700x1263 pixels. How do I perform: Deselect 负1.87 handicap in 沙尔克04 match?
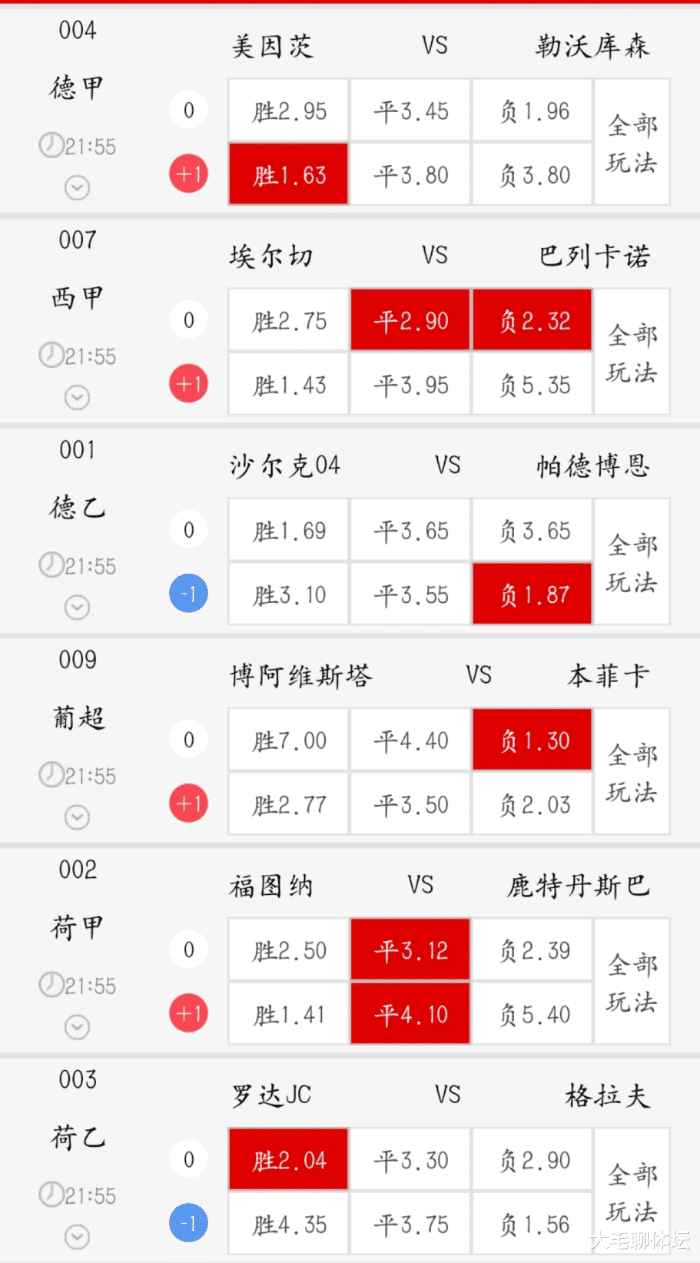click(532, 595)
